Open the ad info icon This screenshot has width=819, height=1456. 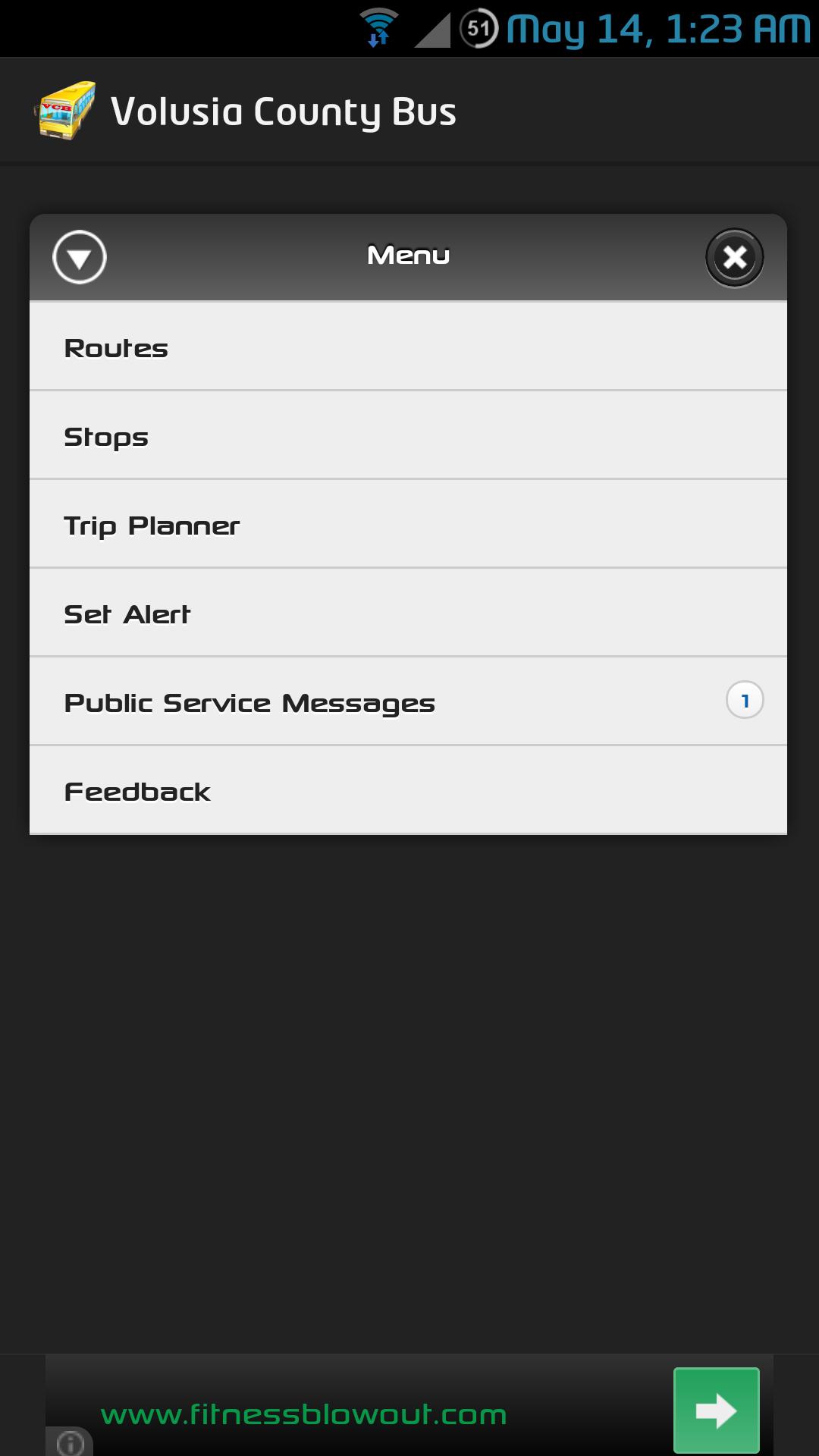click(x=70, y=1442)
